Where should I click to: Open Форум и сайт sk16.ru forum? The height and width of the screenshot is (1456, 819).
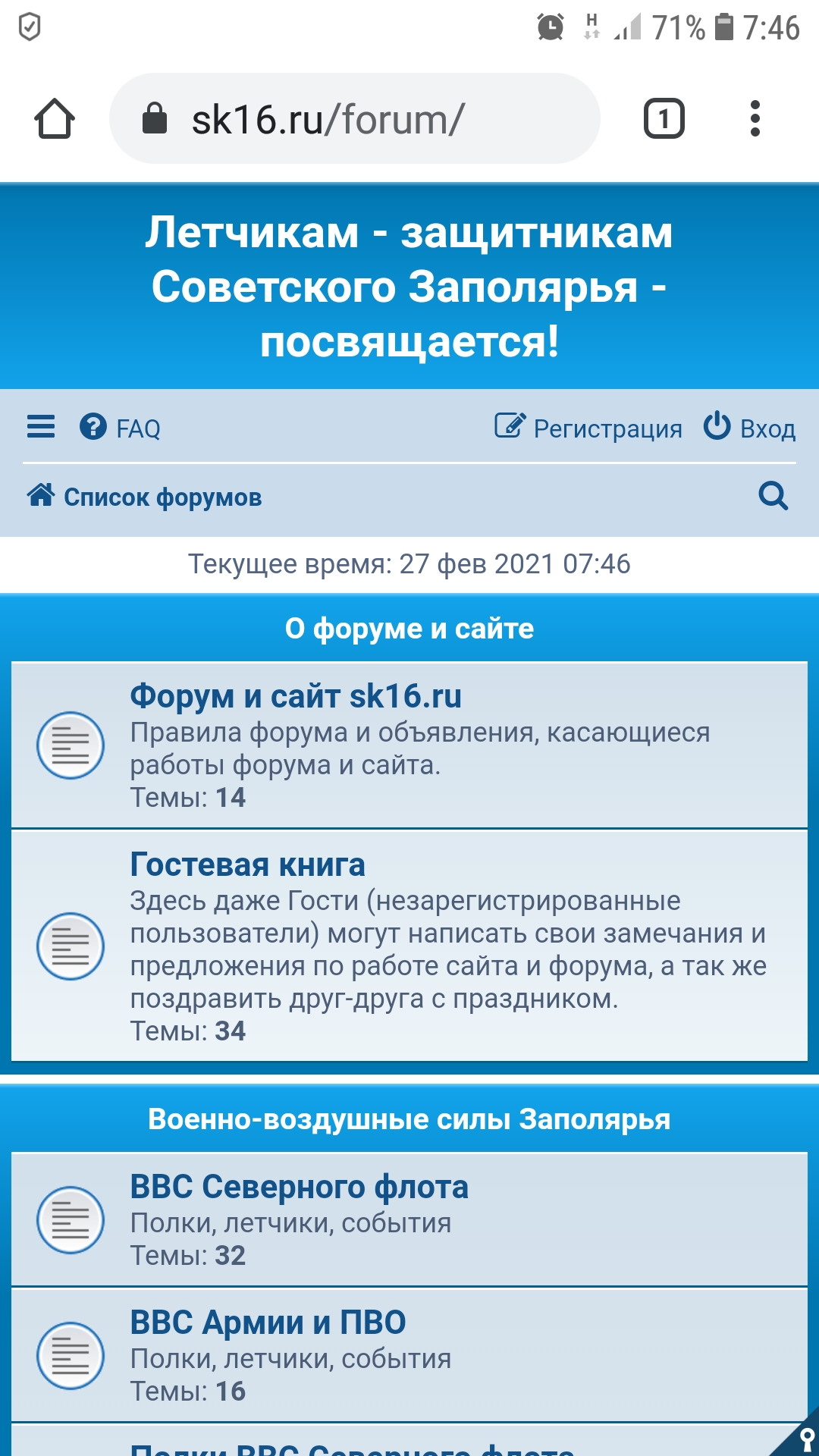point(296,696)
